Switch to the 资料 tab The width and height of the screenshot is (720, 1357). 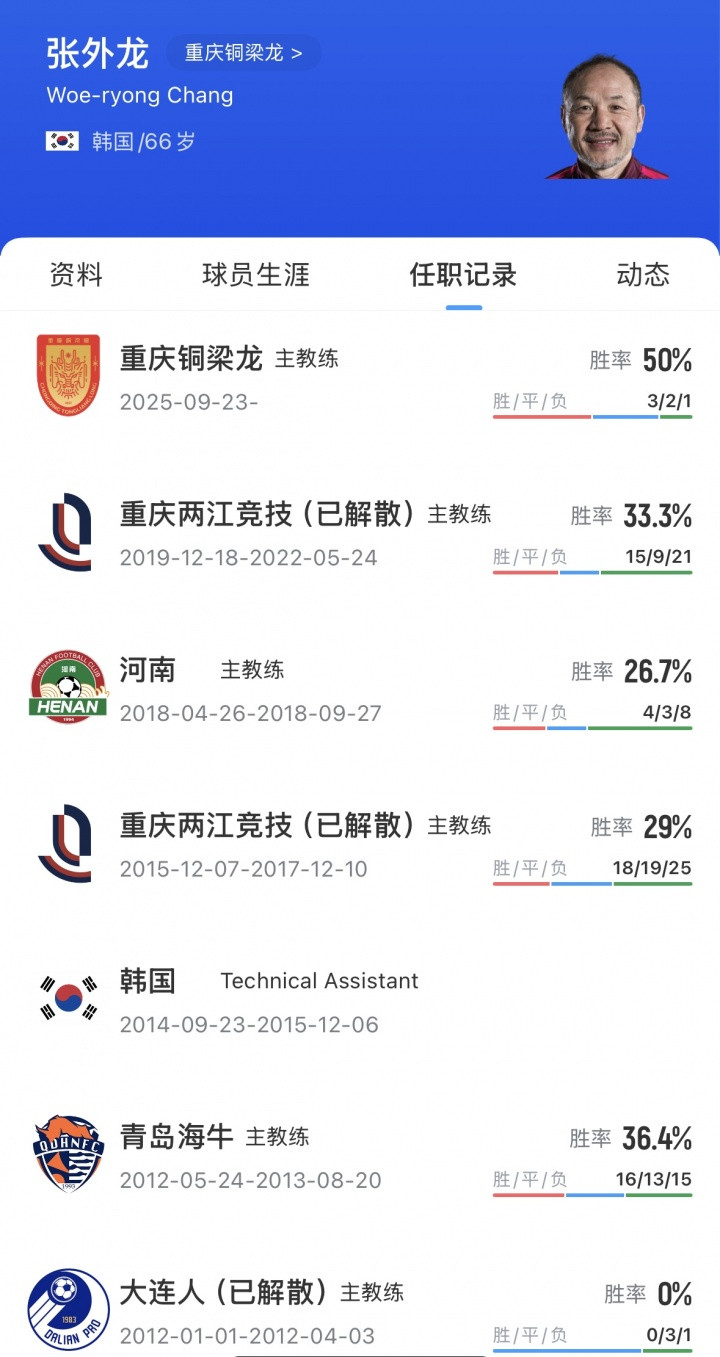(76, 275)
